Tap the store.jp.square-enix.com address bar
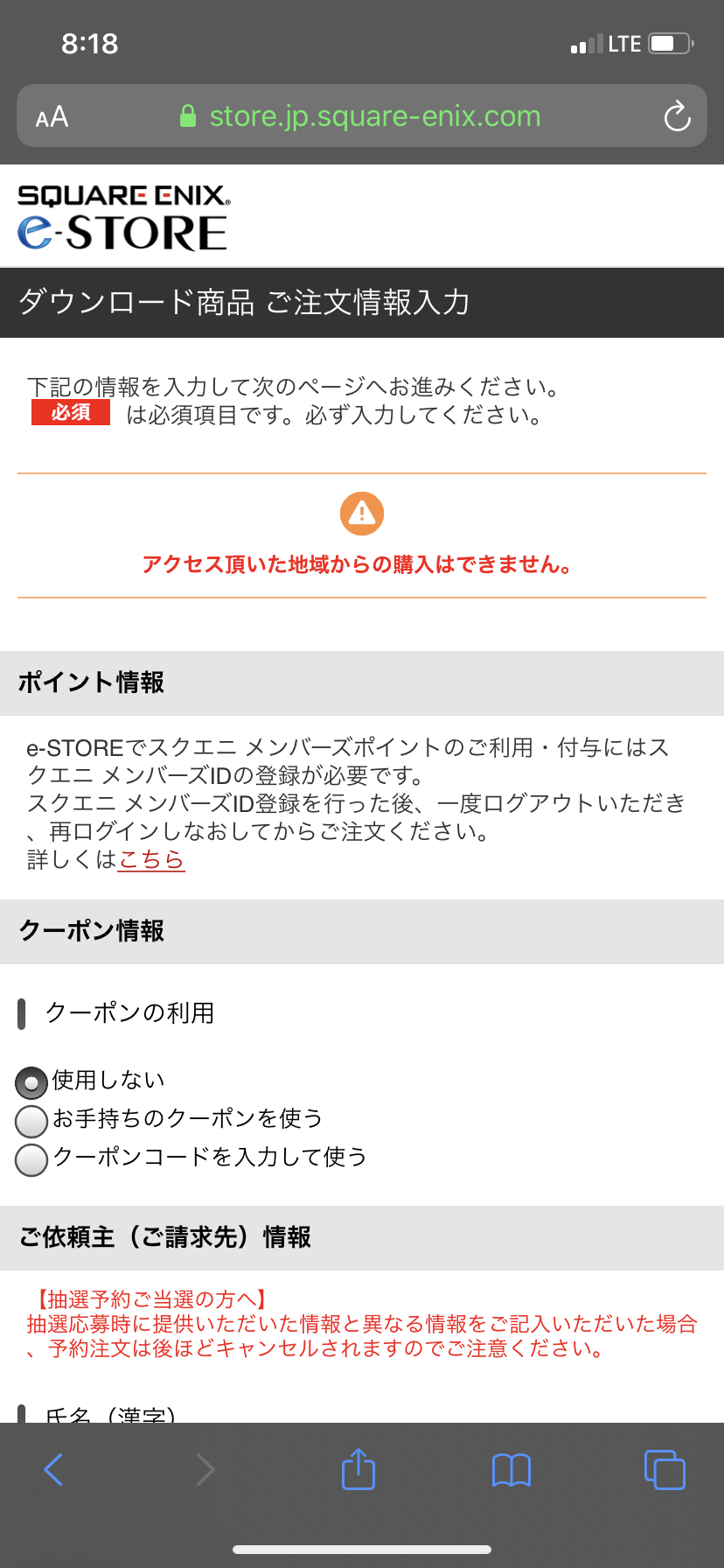This screenshot has width=724, height=1568. tap(361, 115)
